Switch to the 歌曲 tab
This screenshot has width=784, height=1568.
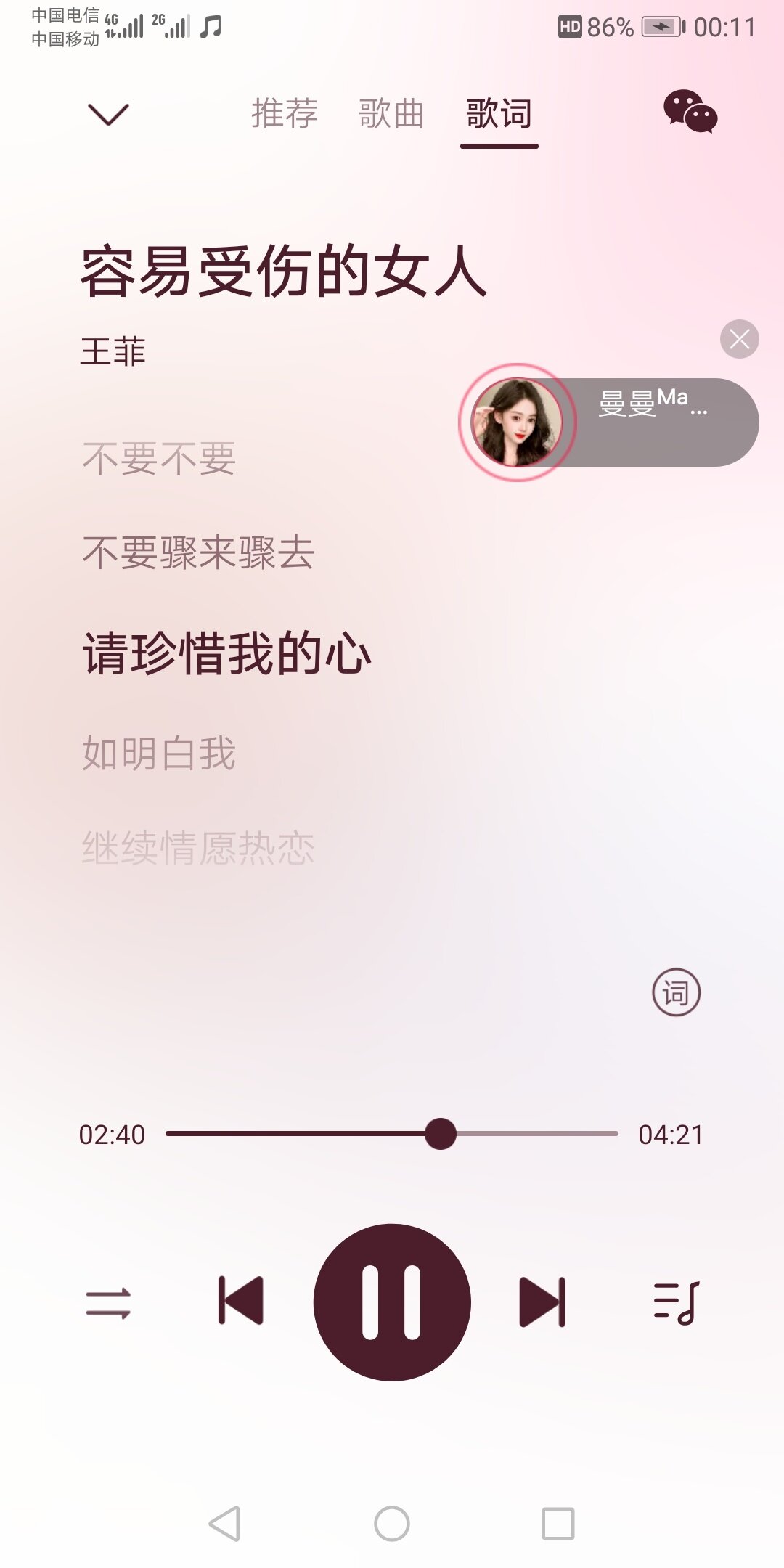[x=391, y=114]
